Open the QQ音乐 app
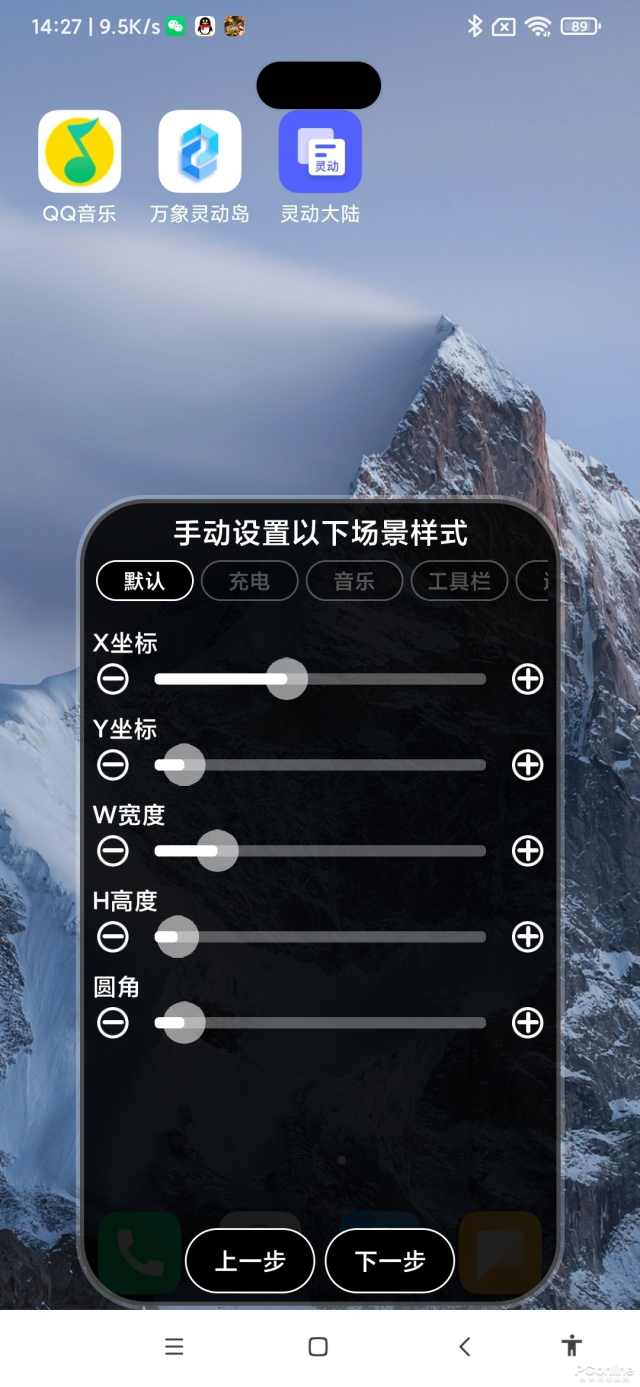Screen dimensions: 640x1387 click(x=79, y=151)
